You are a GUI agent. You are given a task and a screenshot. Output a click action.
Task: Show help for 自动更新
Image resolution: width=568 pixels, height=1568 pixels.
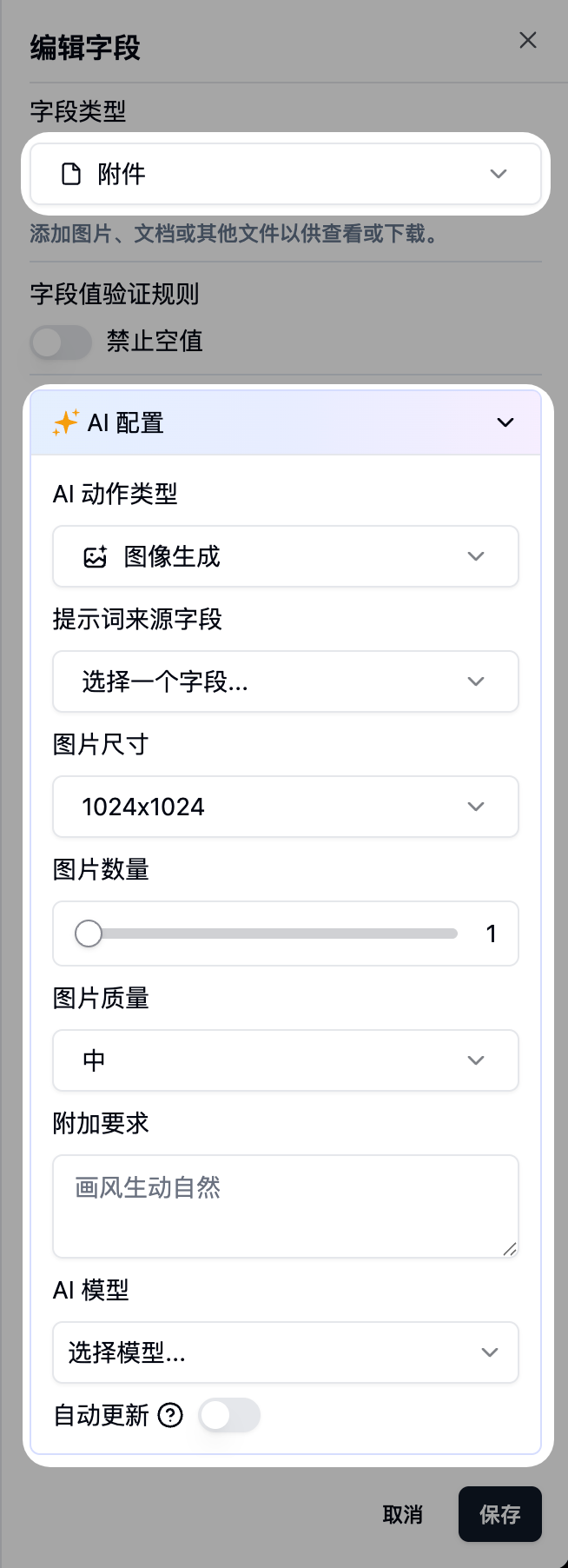click(x=170, y=1416)
